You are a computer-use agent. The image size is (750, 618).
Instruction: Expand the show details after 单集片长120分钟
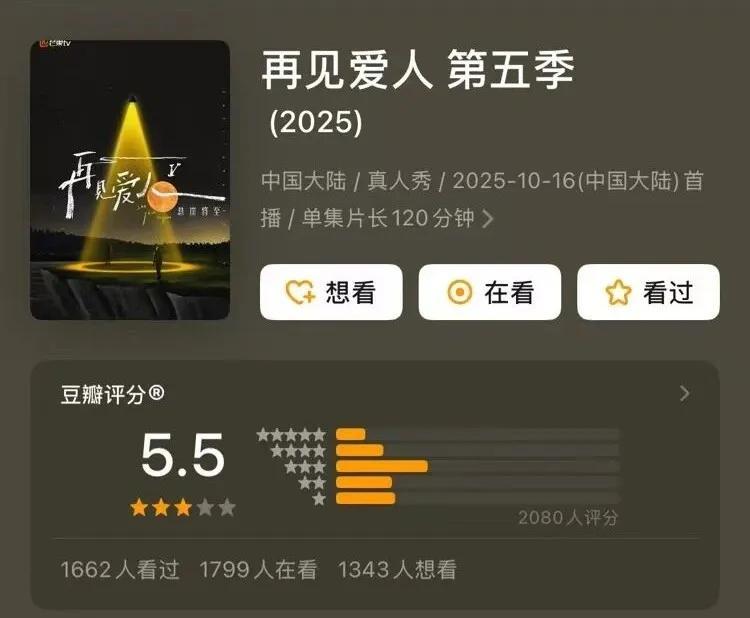(488, 219)
